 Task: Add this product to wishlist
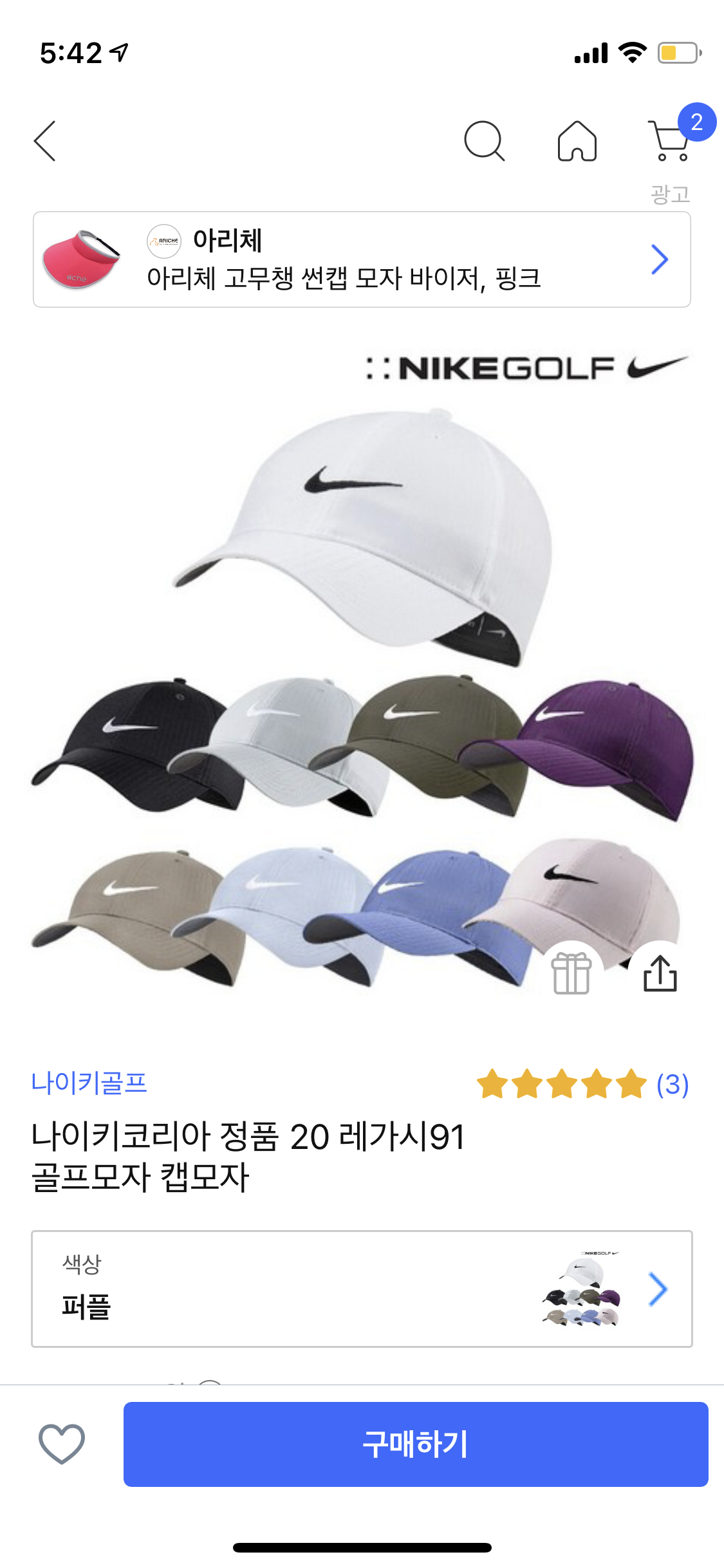(62, 1444)
